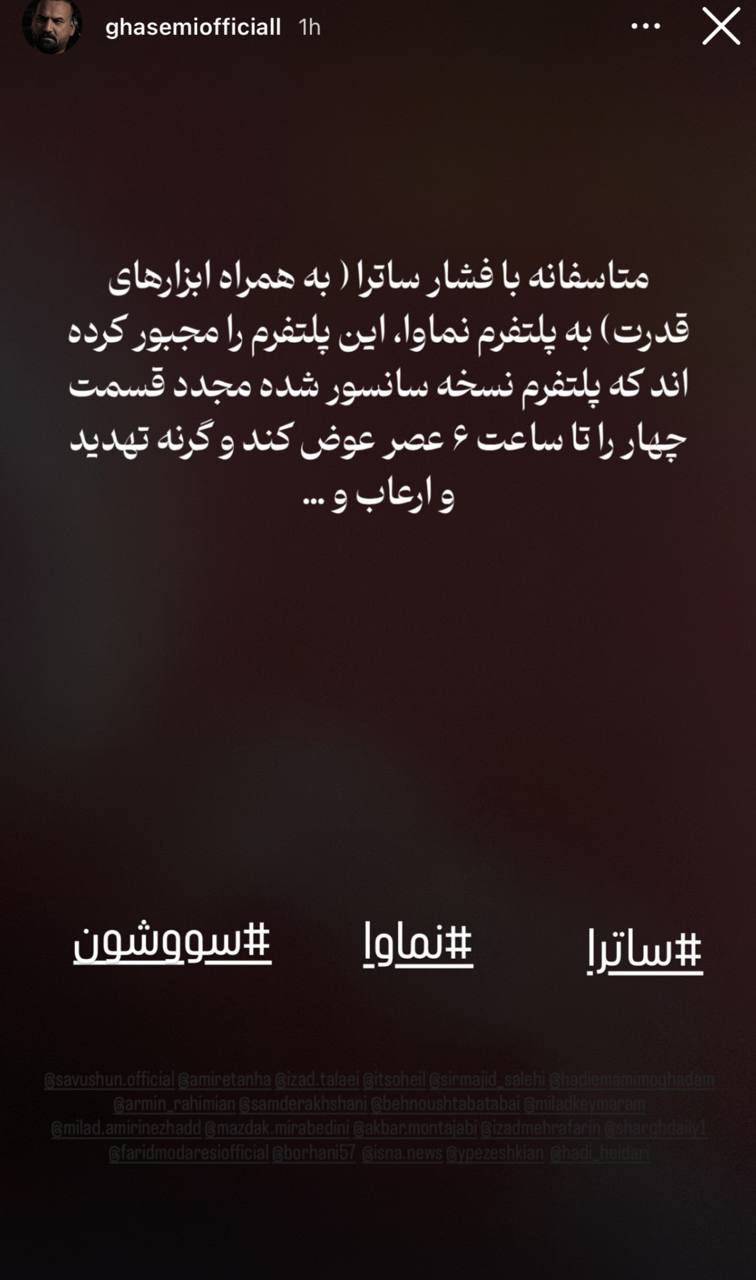Open the #نماوا hashtag
The image size is (756, 1280).
tap(417, 945)
